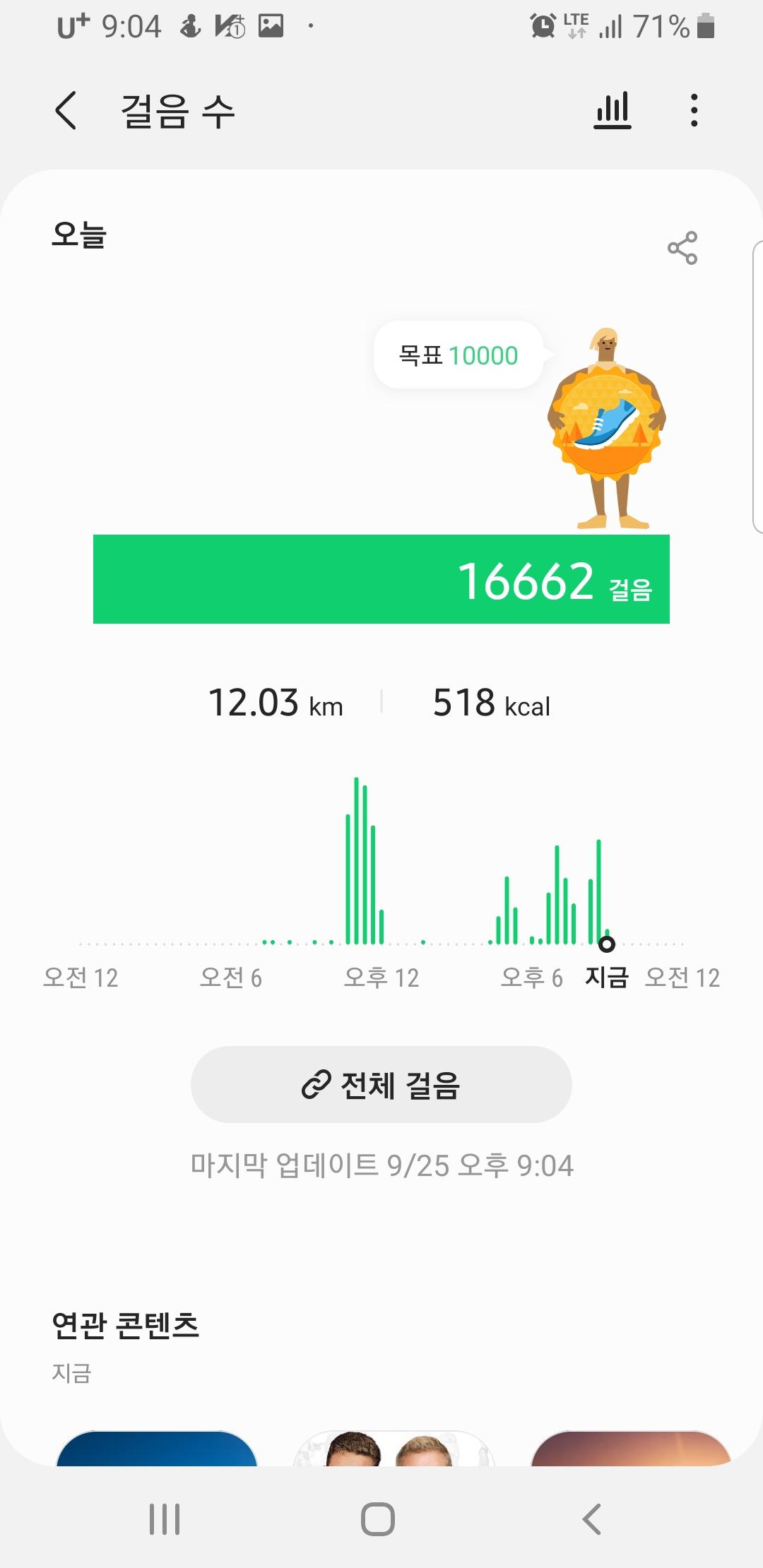Open the step trends chart icon

point(613,111)
